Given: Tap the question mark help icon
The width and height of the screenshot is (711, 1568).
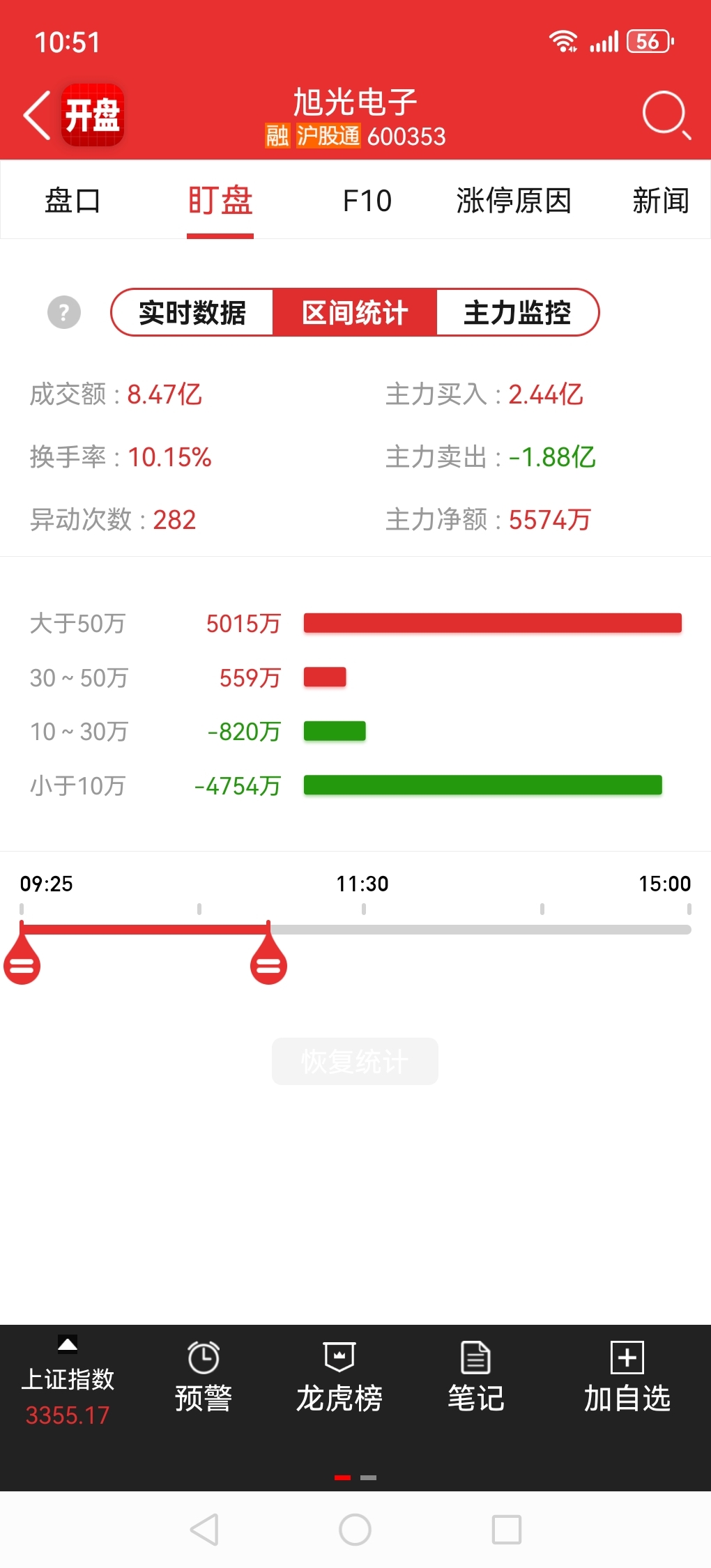Looking at the screenshot, I should [x=64, y=312].
